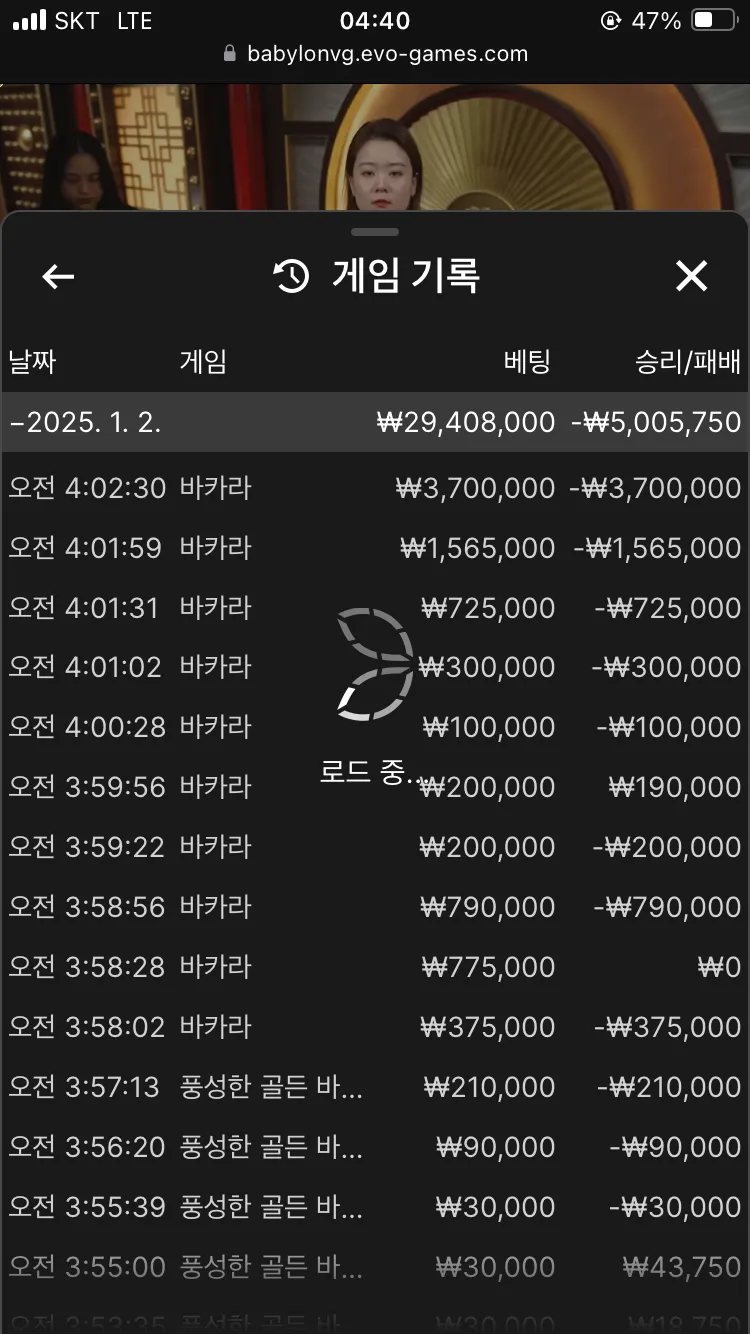Select the 오전 4:01:31 바카라 entry

(375, 608)
